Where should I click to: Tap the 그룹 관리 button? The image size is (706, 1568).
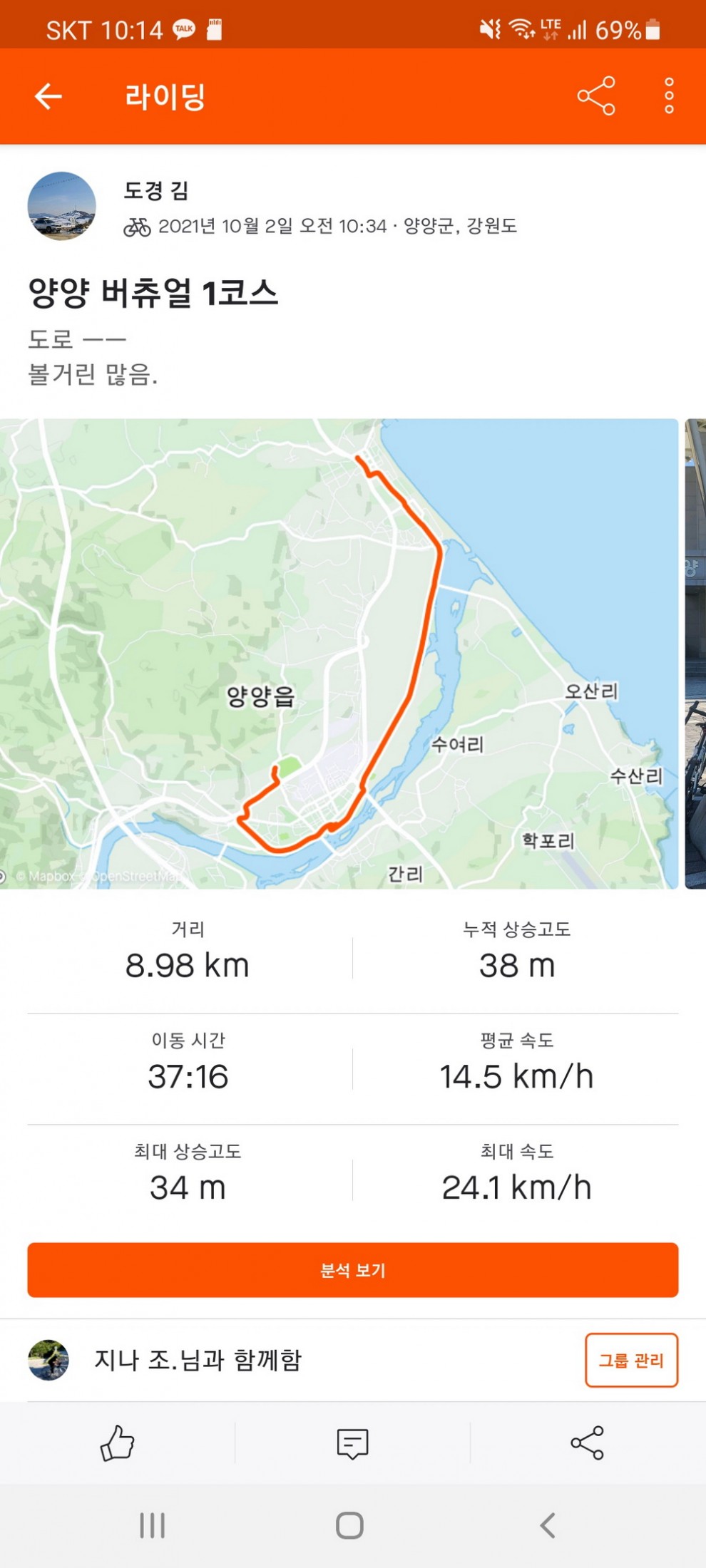click(x=631, y=1360)
